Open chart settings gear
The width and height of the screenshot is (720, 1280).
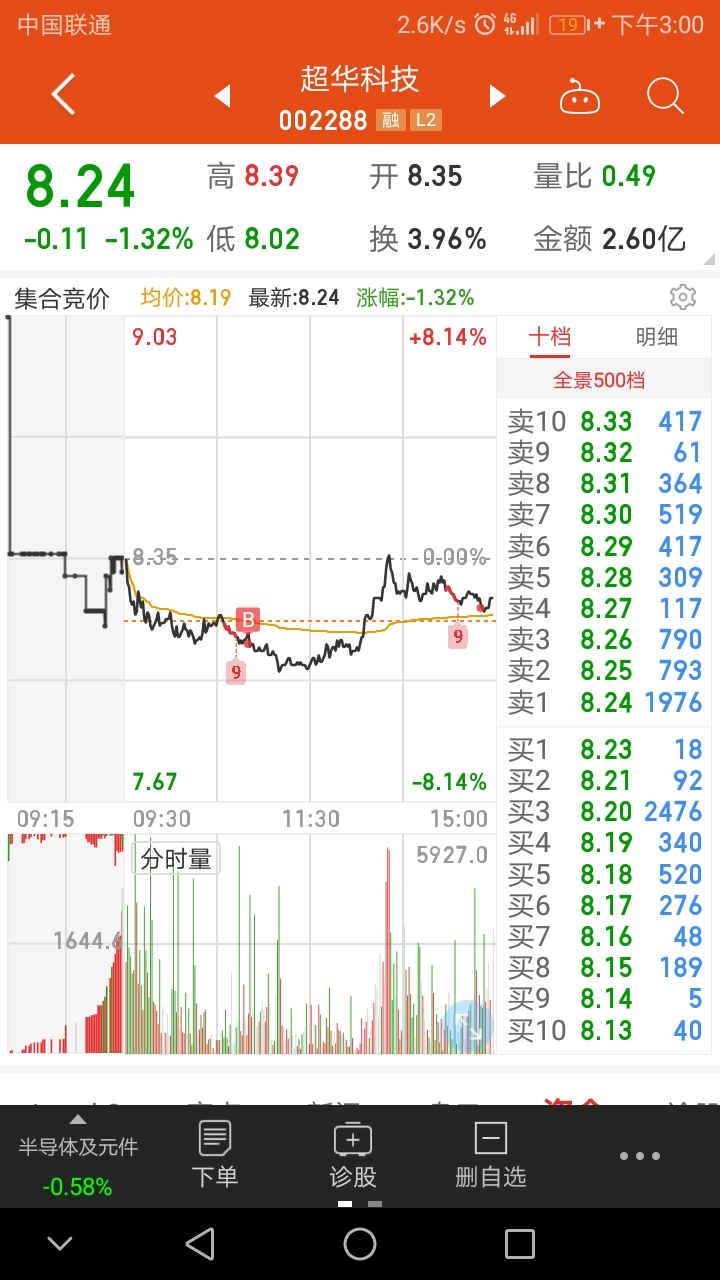click(683, 297)
